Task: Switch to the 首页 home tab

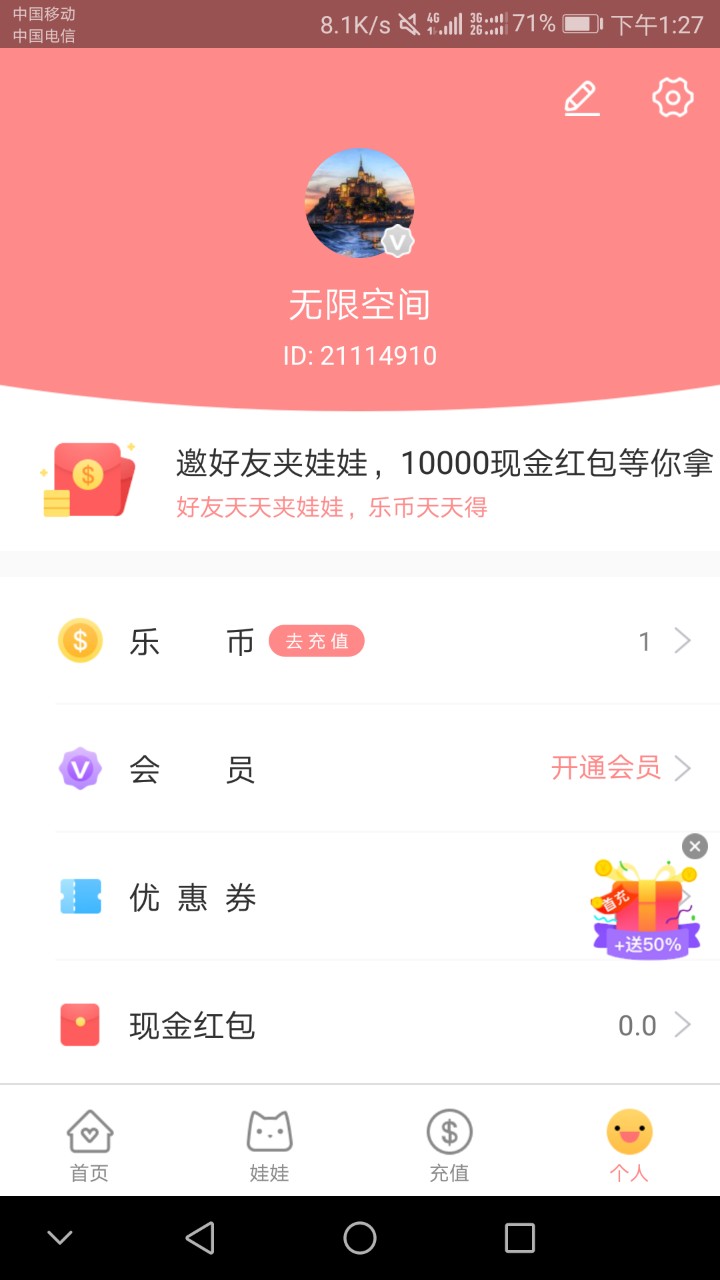Action: coord(90,1145)
